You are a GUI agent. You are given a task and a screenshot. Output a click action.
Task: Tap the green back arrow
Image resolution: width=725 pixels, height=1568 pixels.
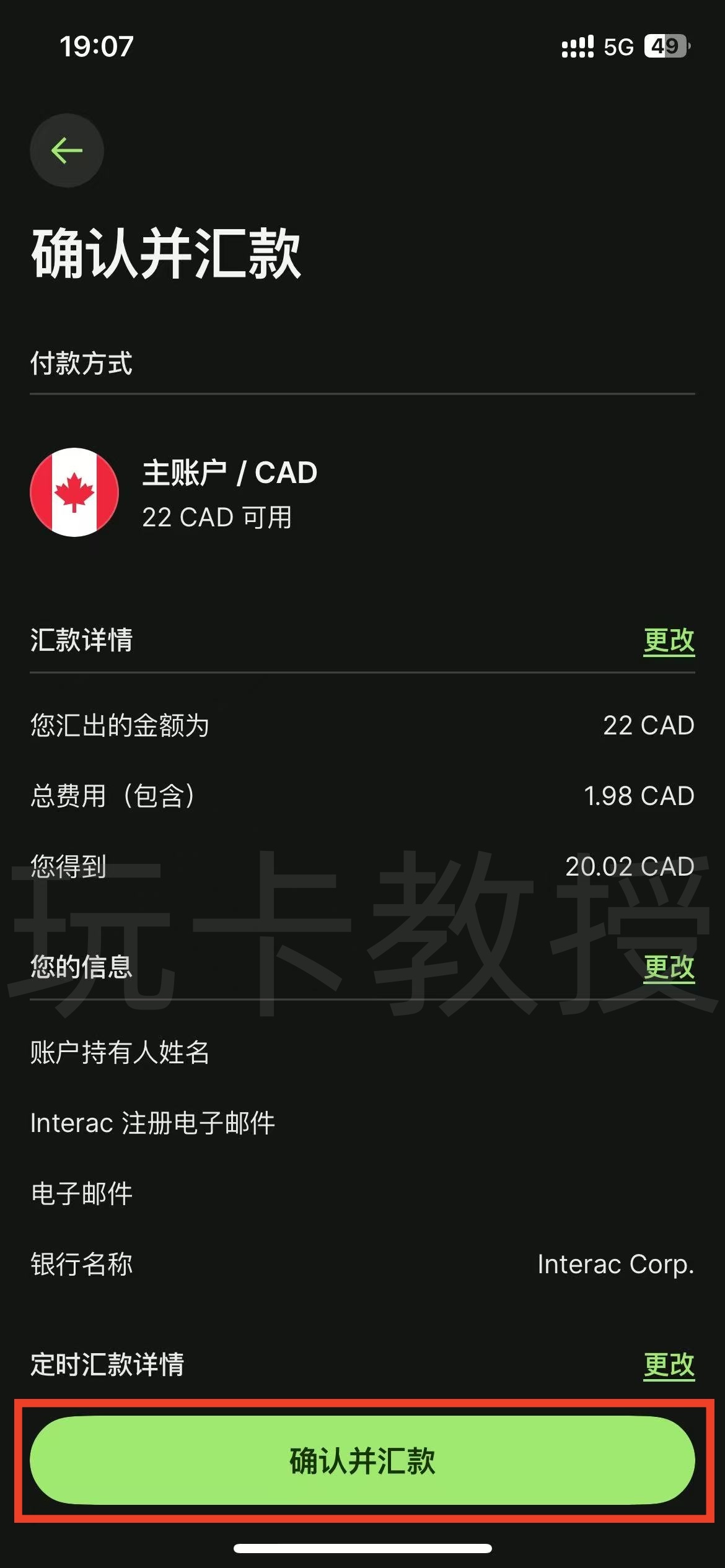tap(66, 150)
